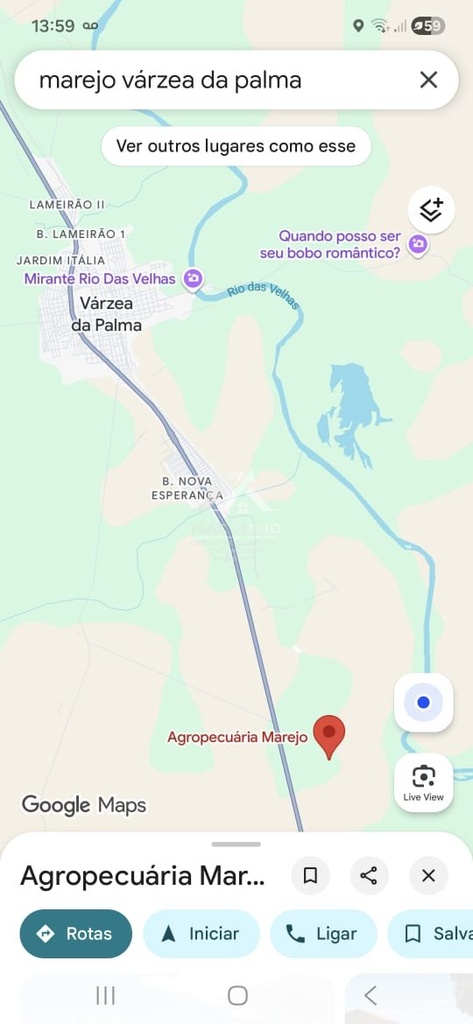The image size is (473, 1024).
Task: Tap Ver outros lugares como esse chip
Action: (x=236, y=146)
